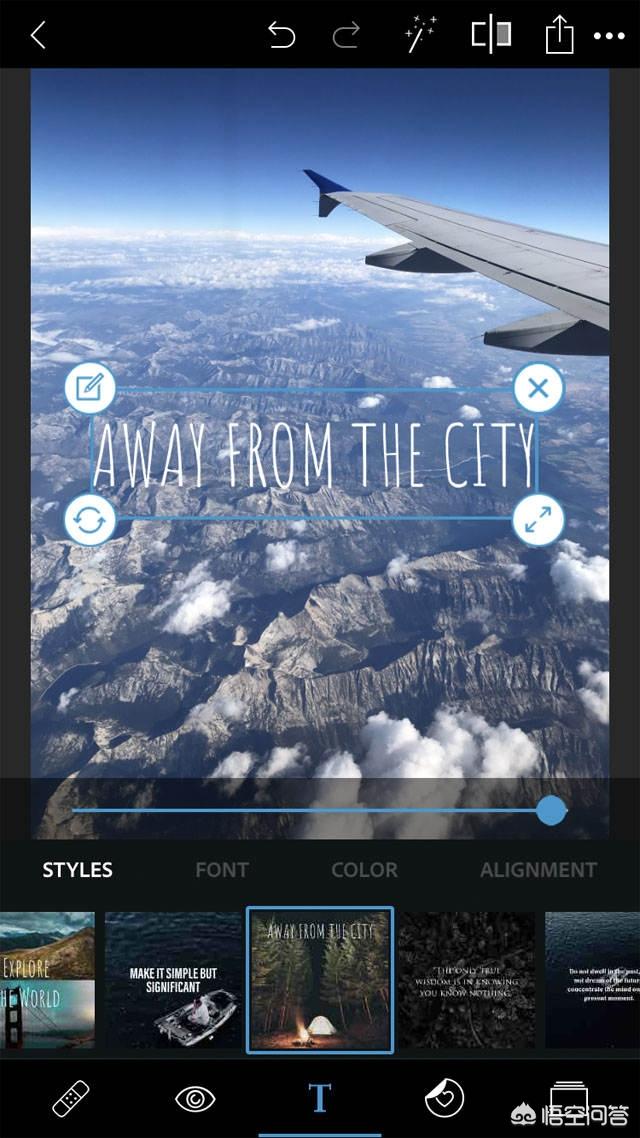The image size is (640, 1138).
Task: Go back using the top-left arrow
Action: [x=38, y=36]
